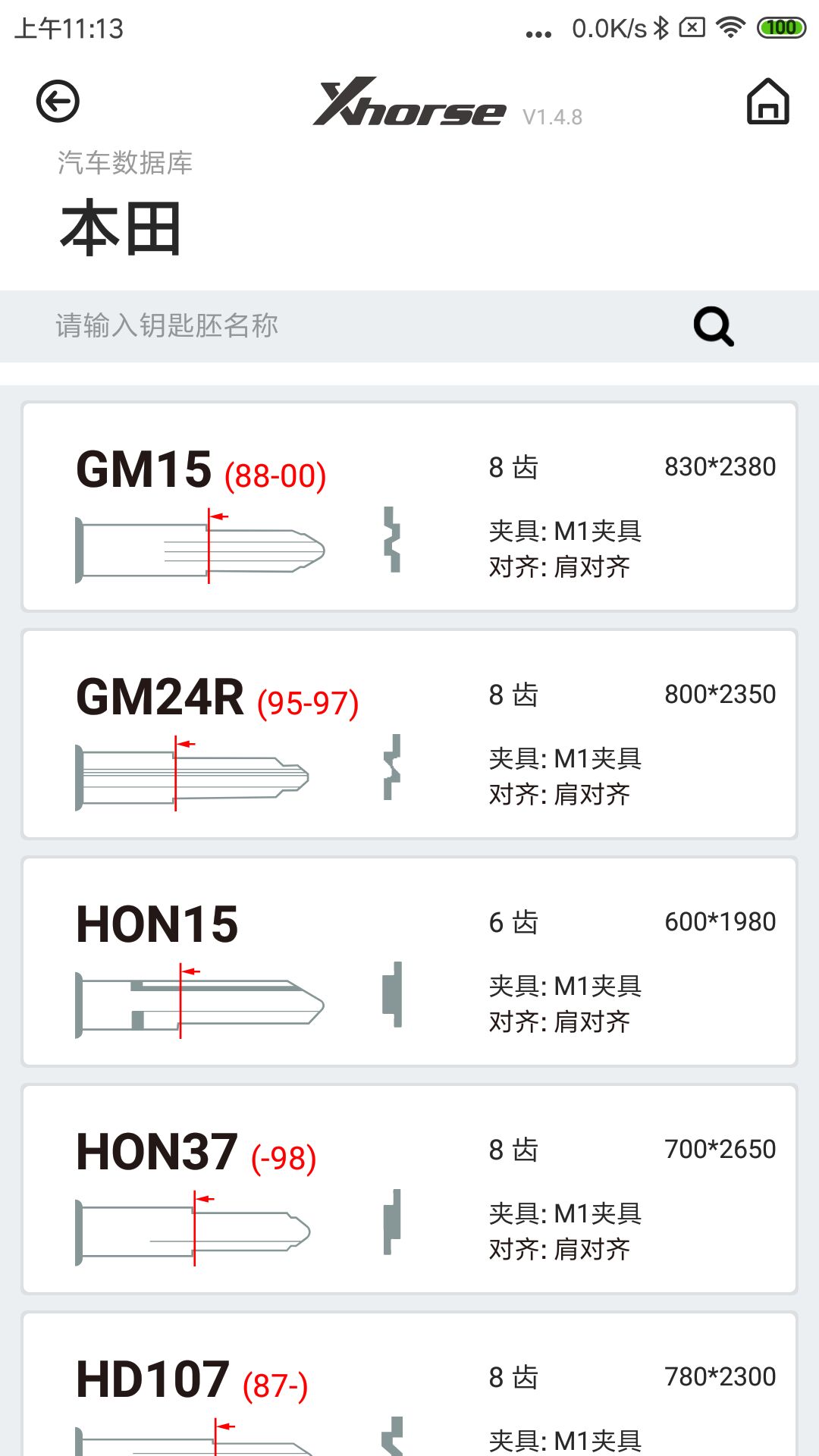Open the Wi-Fi indicator in status bar
819x1456 pixels.
coord(730,27)
